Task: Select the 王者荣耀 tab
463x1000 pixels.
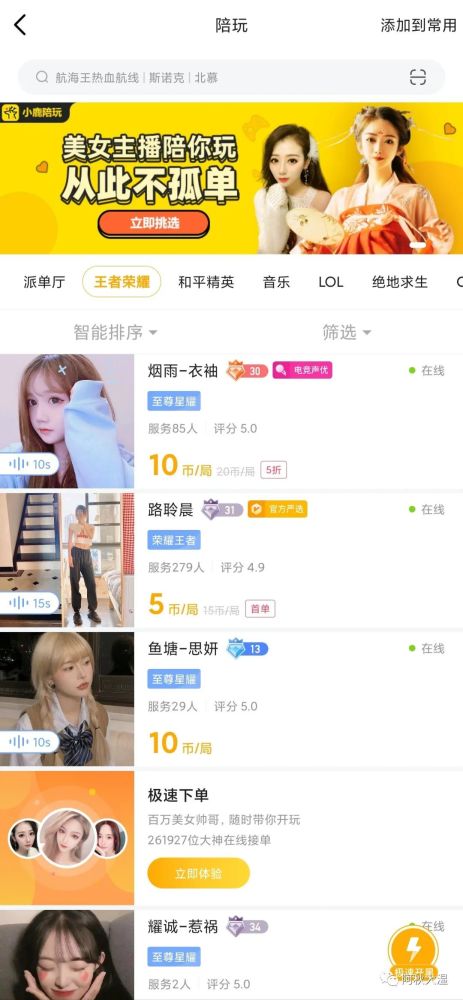Action: (x=122, y=282)
